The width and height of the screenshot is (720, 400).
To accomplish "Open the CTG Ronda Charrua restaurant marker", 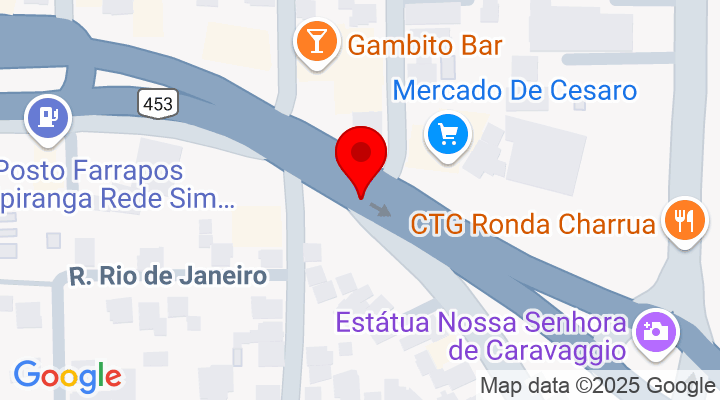I will [x=685, y=220].
